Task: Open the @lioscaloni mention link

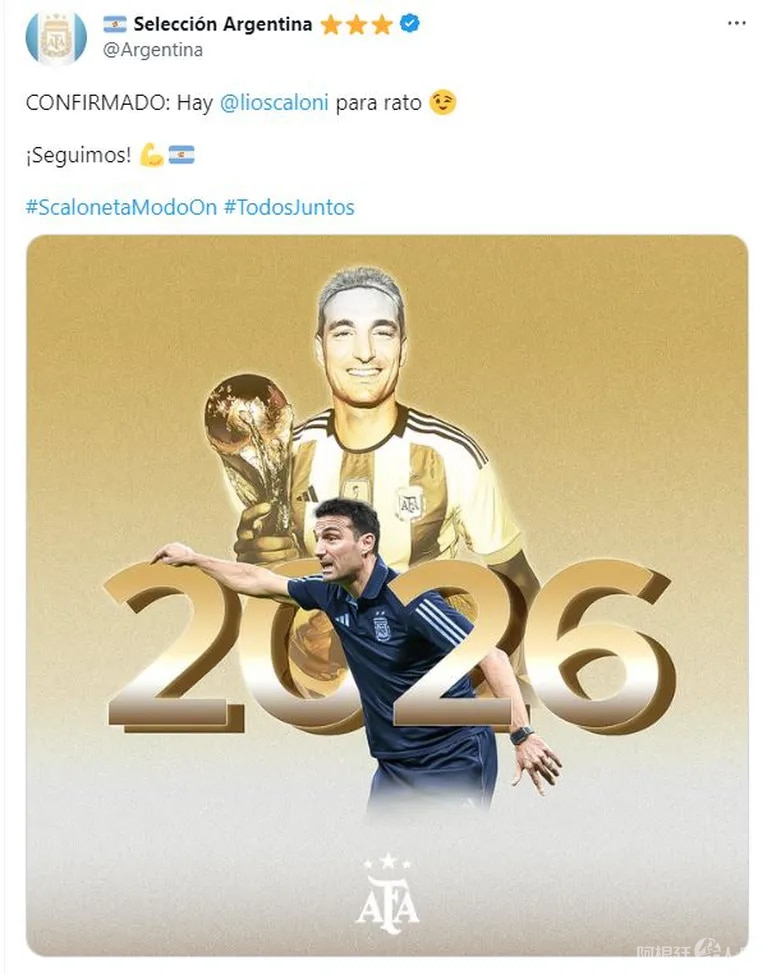Action: 273,104
